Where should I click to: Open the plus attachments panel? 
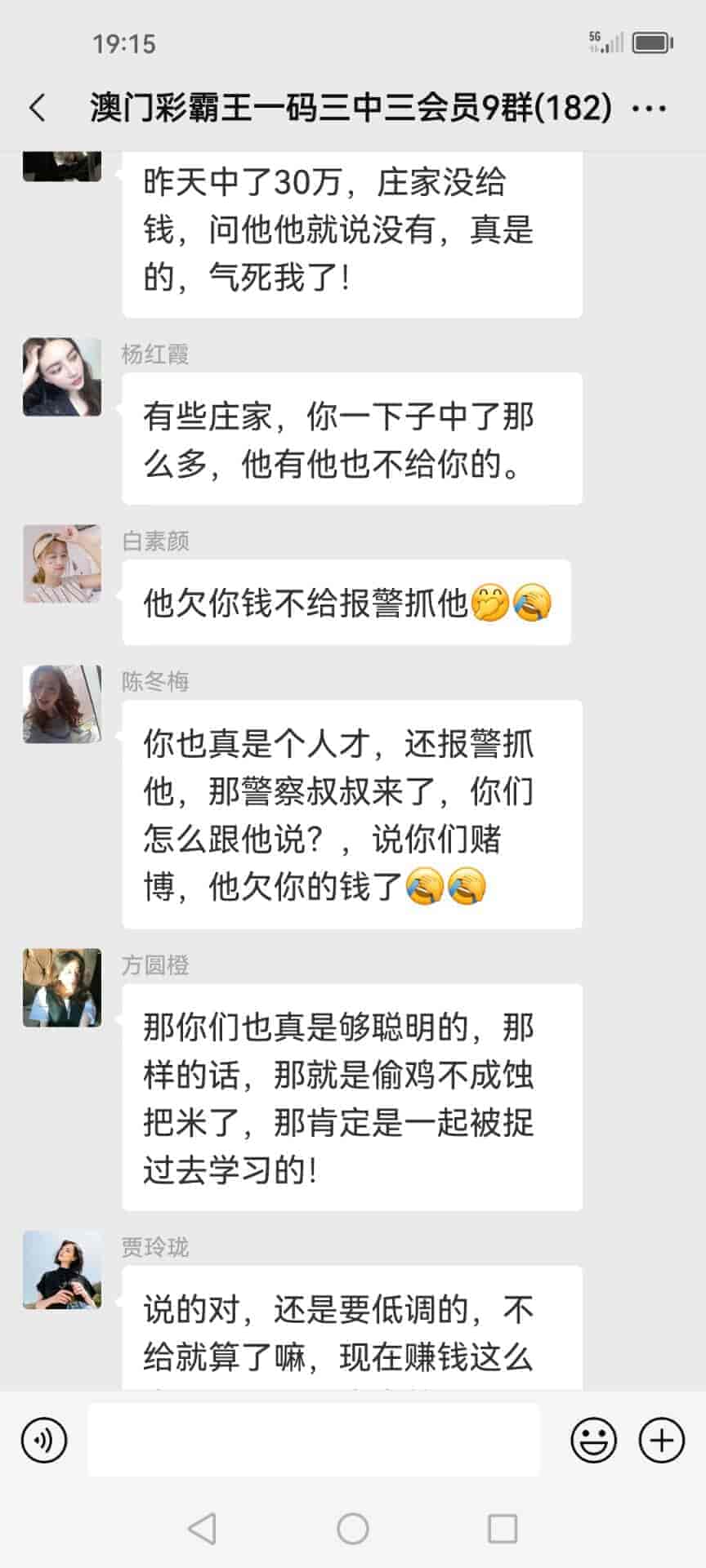(x=661, y=1440)
